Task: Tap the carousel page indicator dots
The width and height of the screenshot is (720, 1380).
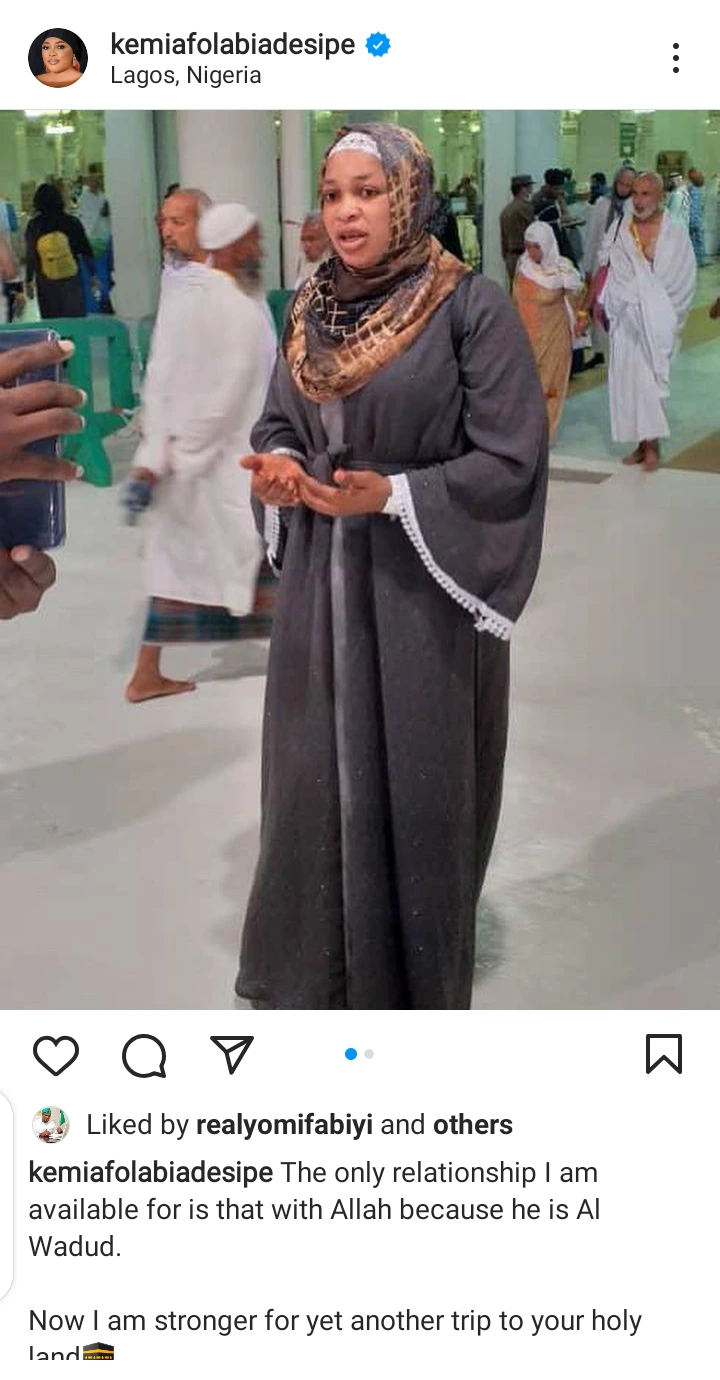Action: (x=359, y=1054)
